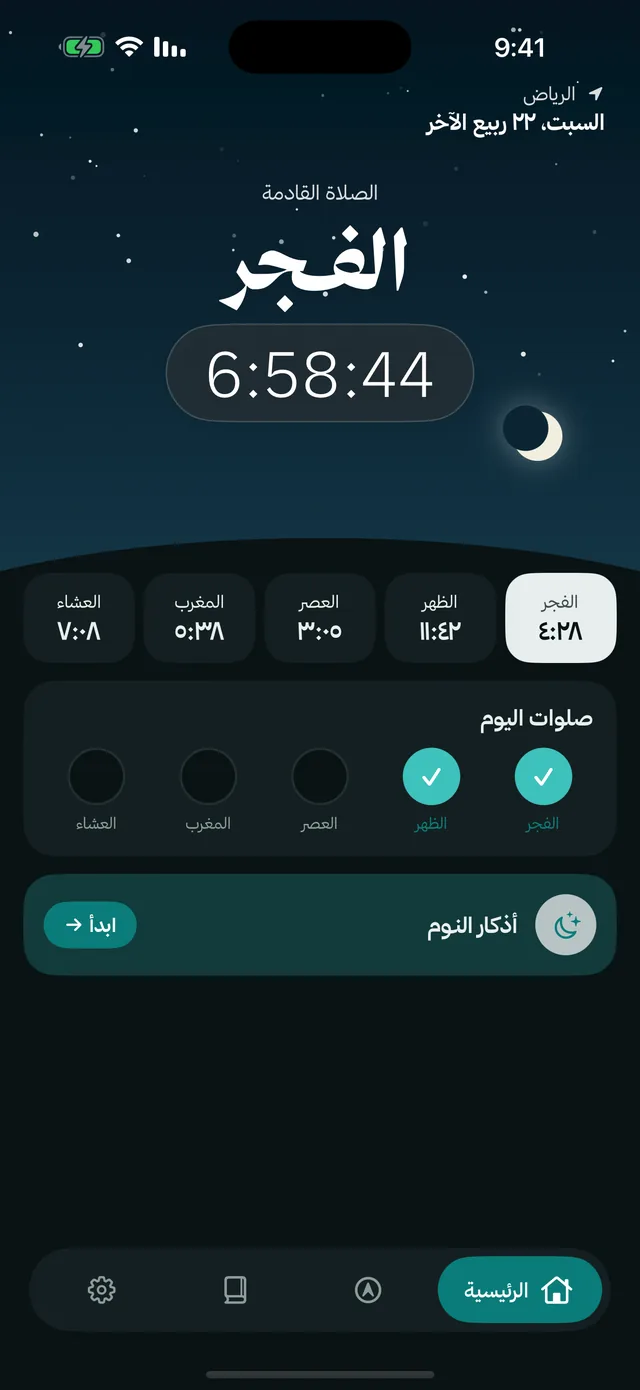Screen dimensions: 640x1390
Task: Select the المغرب ٥:٣٨ prayer time card
Action: tap(199, 618)
